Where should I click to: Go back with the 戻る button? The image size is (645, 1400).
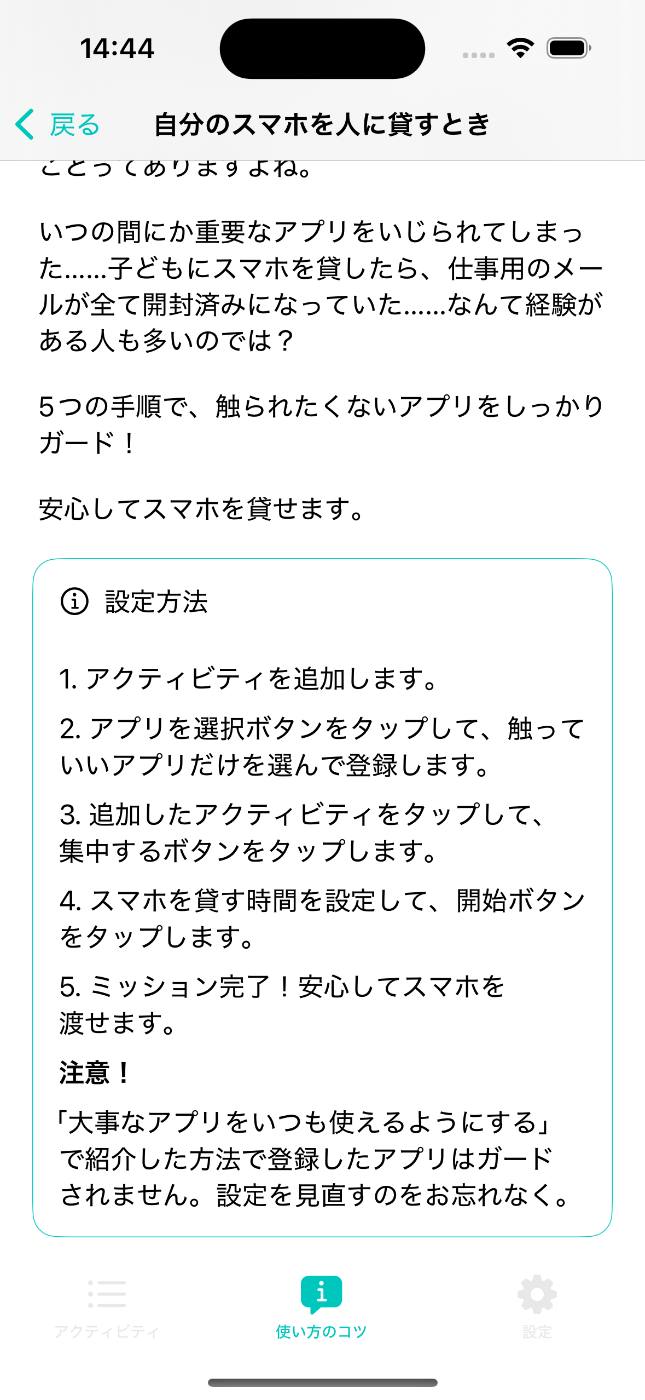[58, 124]
